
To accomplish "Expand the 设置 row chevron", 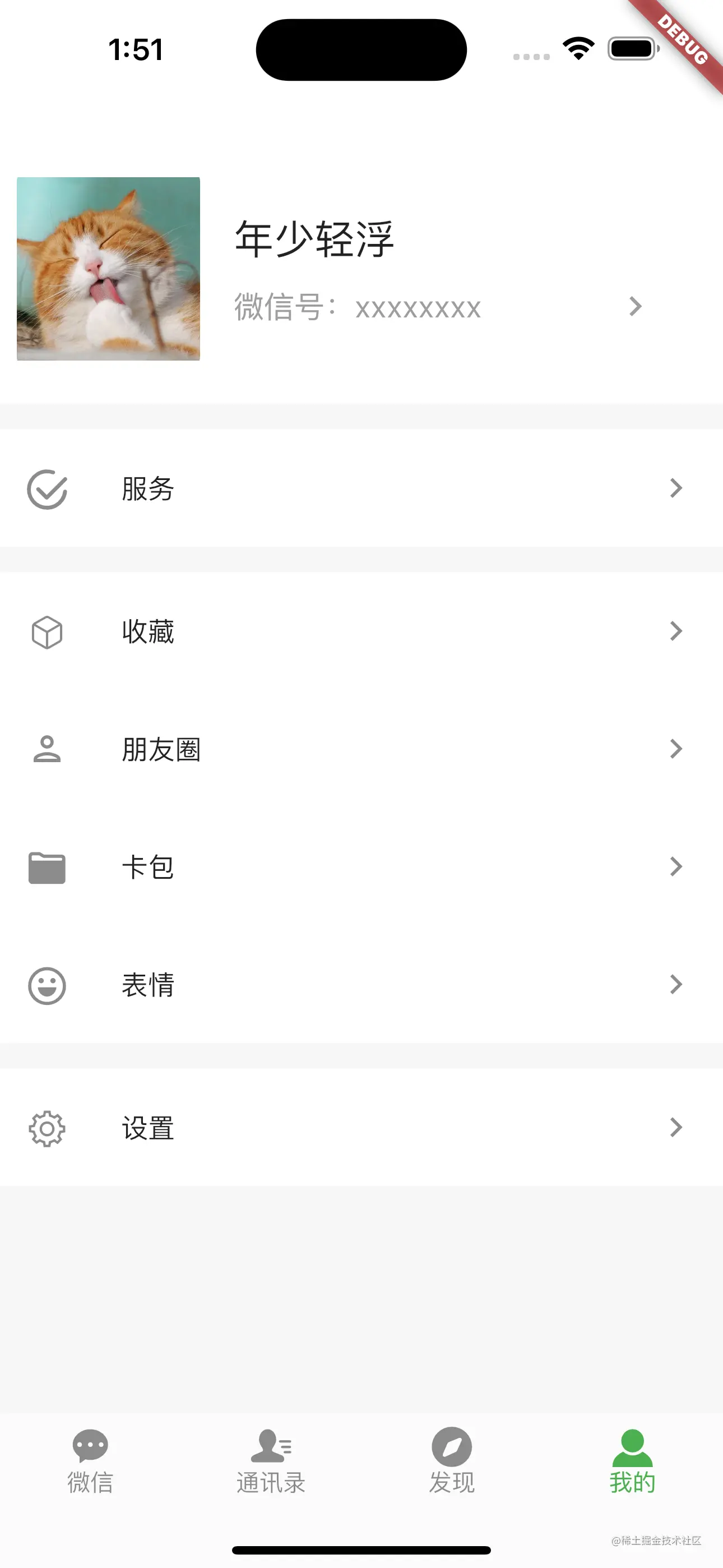I will pyautogui.click(x=676, y=1127).
